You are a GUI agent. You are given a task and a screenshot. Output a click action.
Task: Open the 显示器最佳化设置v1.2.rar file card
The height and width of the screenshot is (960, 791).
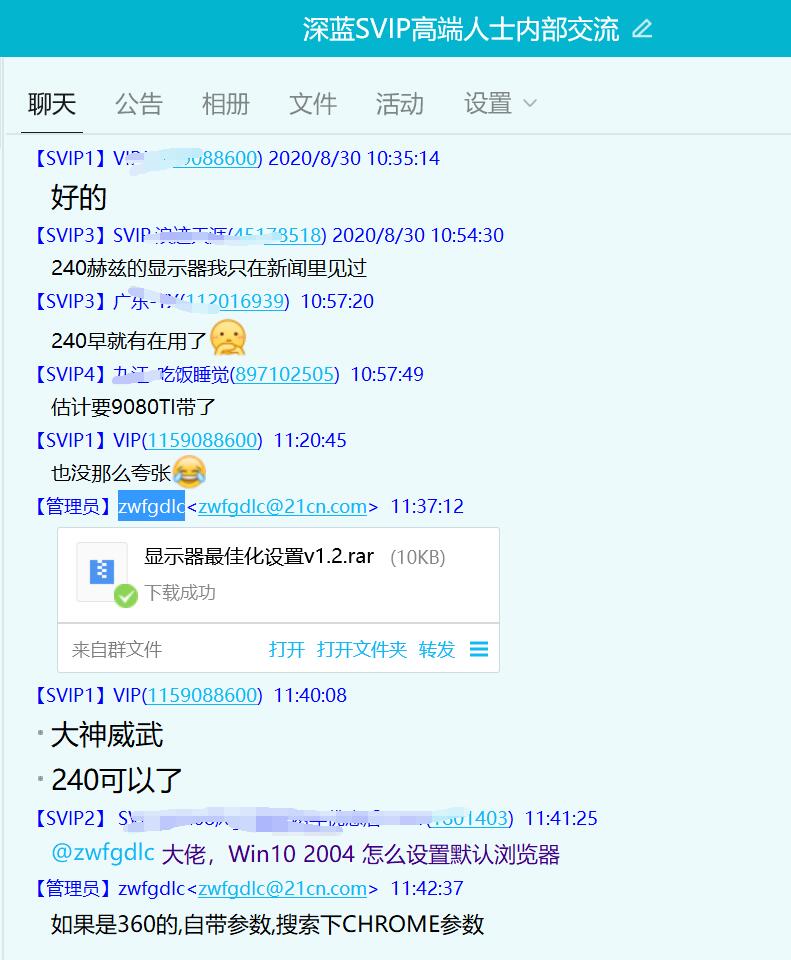(259, 557)
